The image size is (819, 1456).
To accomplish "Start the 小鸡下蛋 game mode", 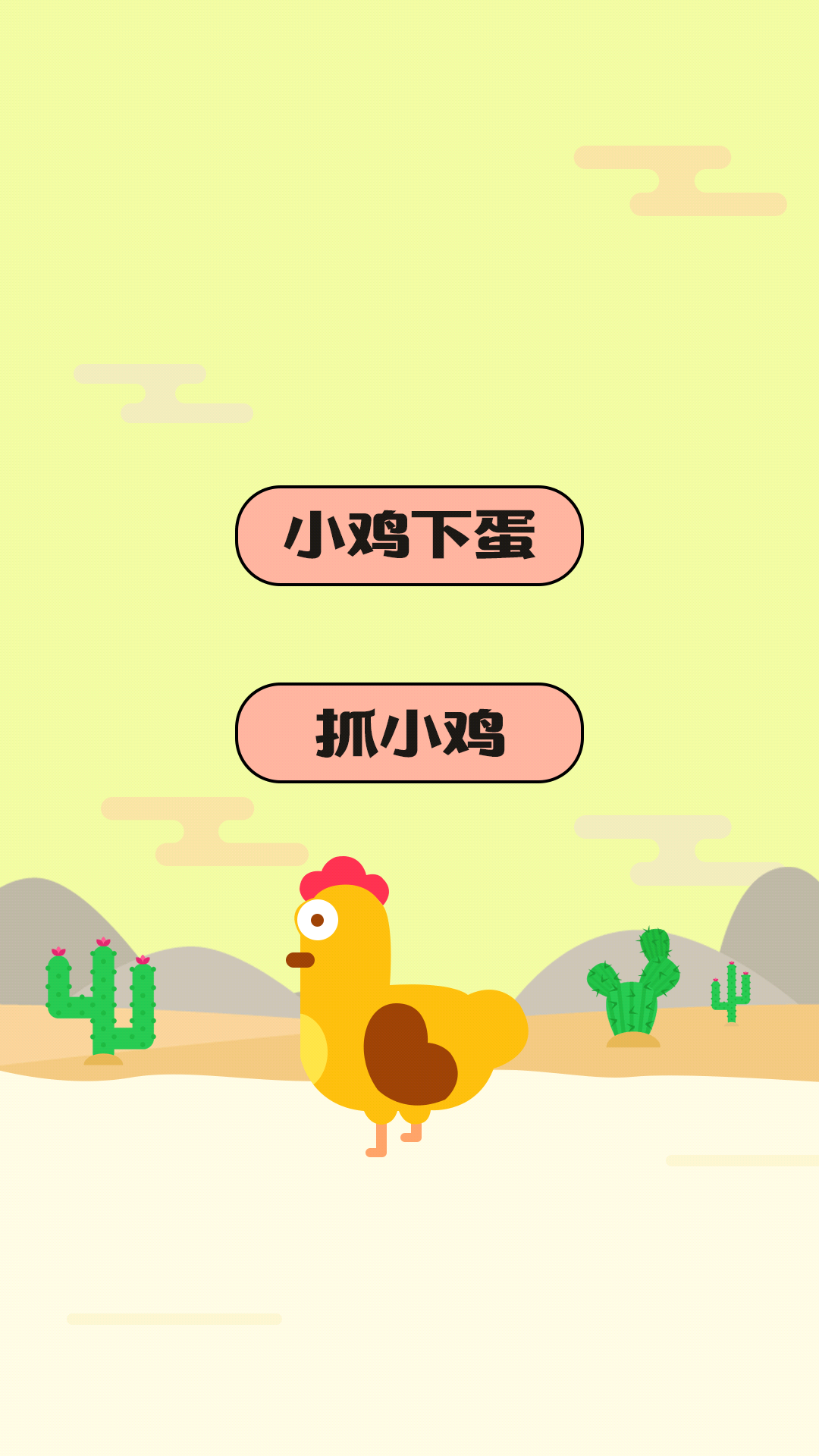I will [409, 535].
